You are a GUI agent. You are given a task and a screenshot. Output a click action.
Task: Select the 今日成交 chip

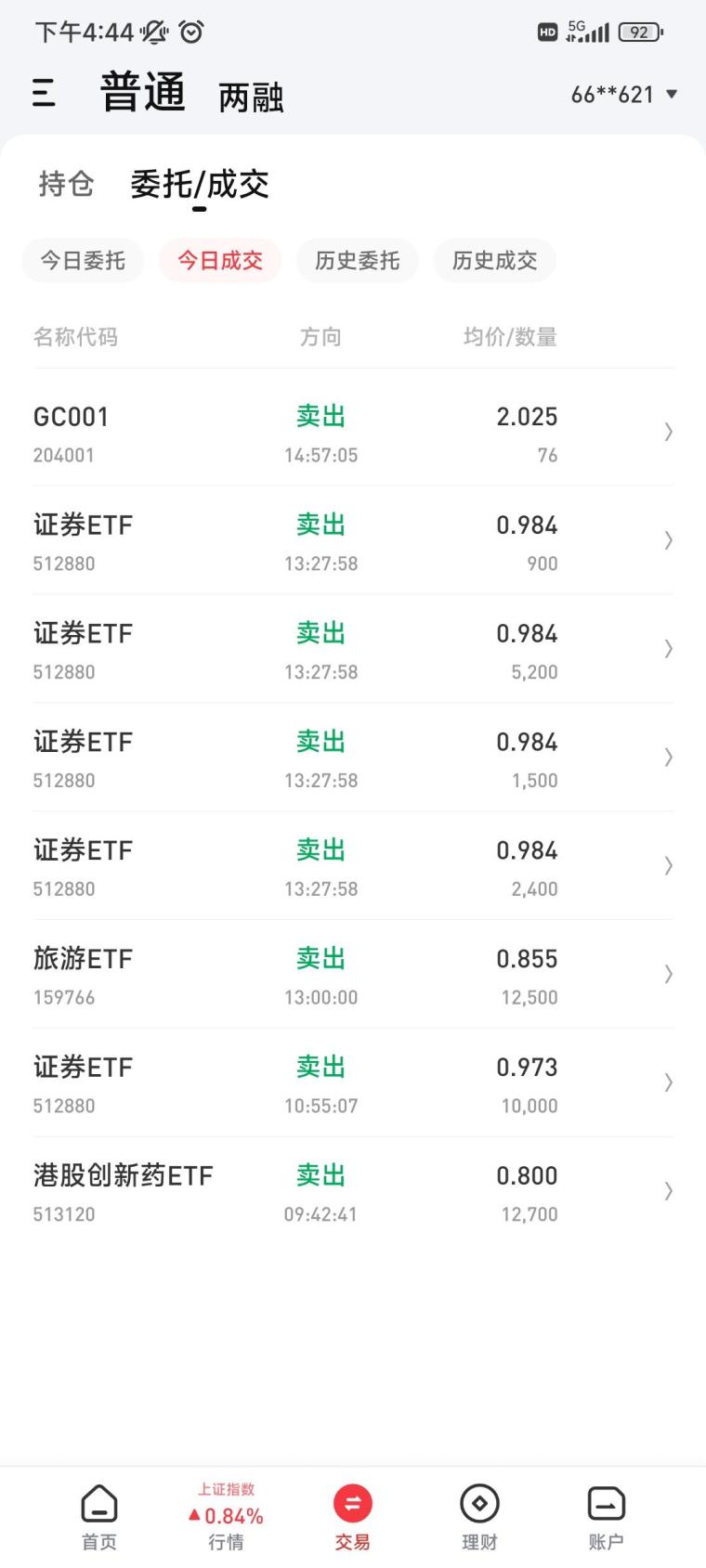pos(220,260)
